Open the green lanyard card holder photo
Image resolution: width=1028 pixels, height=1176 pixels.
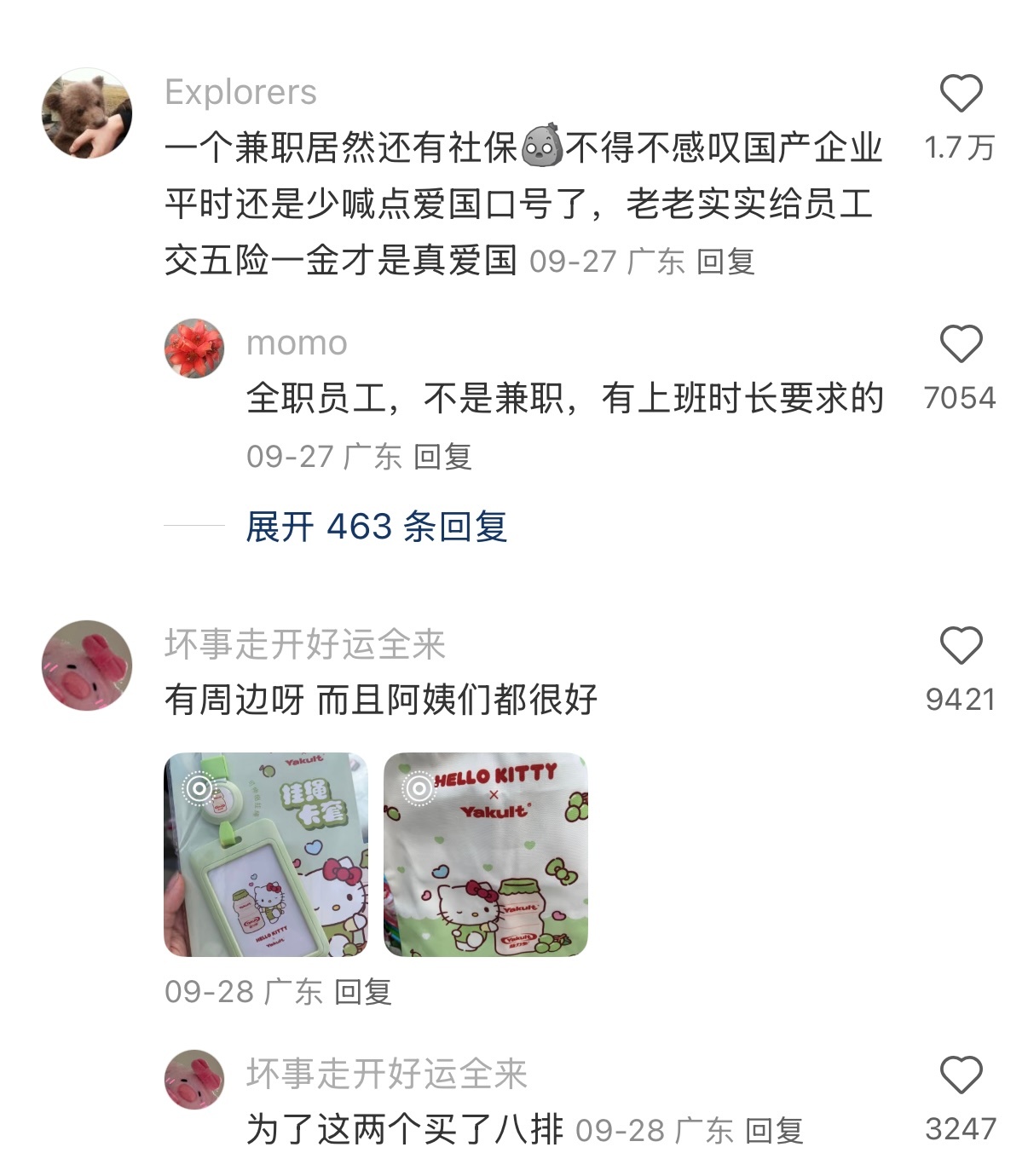pyautogui.click(x=265, y=855)
